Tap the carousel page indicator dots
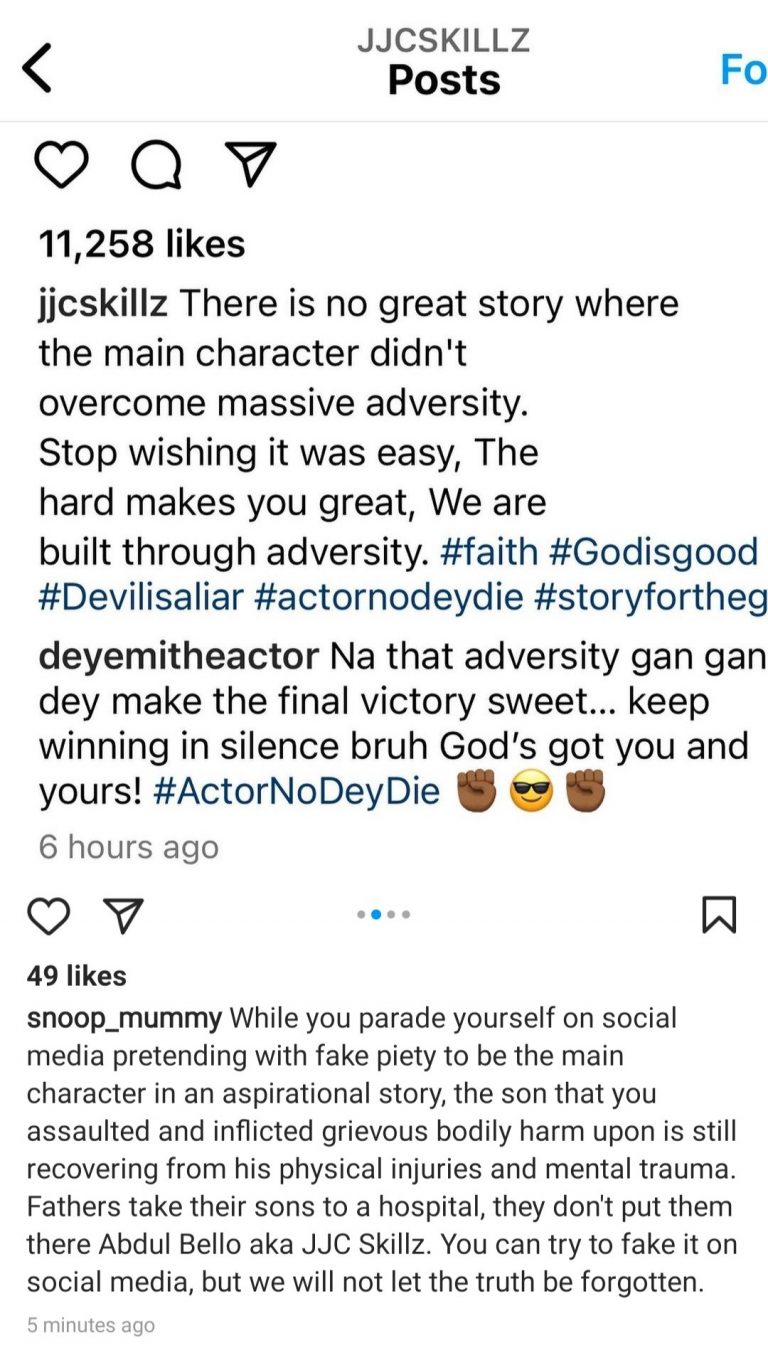768x1348 pixels. [384, 914]
